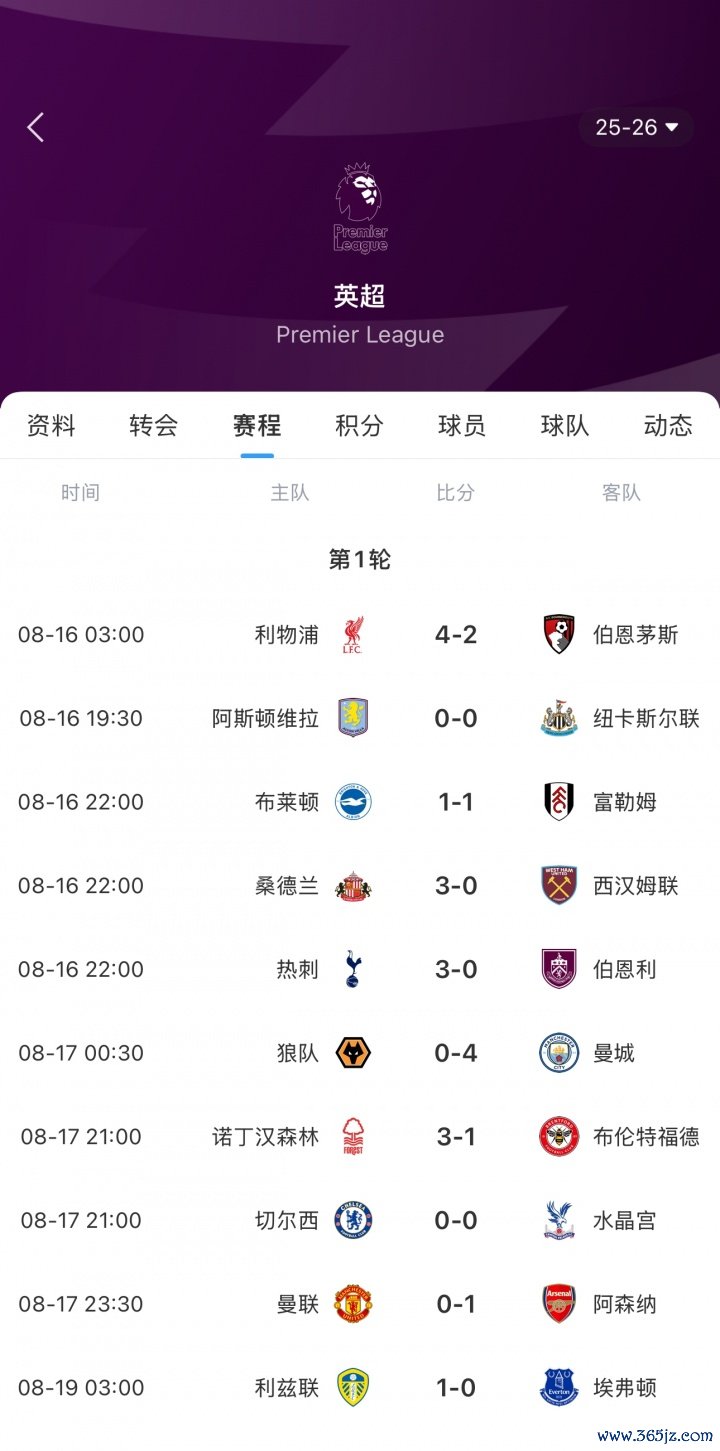
Task: Go back using the top-left arrow
Action: click(36, 127)
